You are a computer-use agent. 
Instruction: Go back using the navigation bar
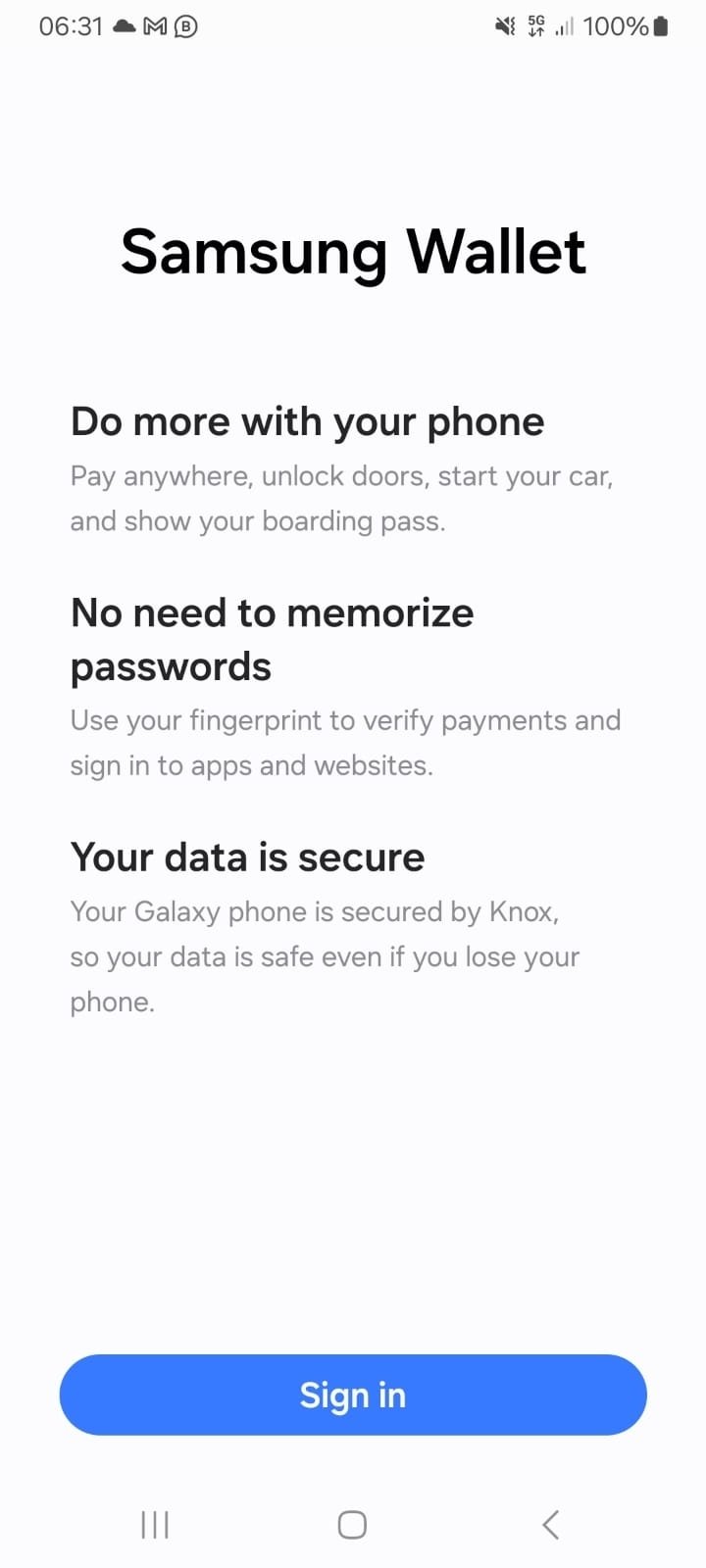tap(550, 1524)
